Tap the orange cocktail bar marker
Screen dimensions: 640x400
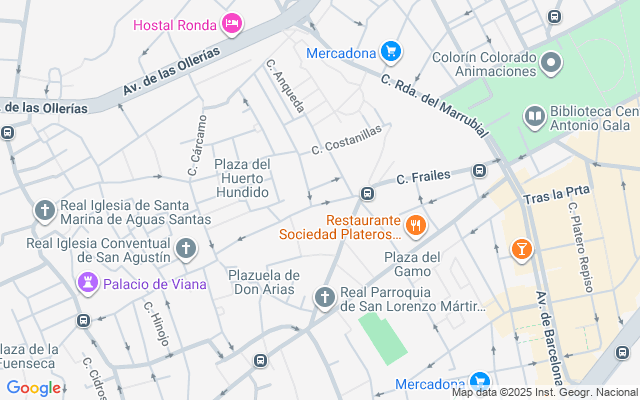tap(521, 248)
